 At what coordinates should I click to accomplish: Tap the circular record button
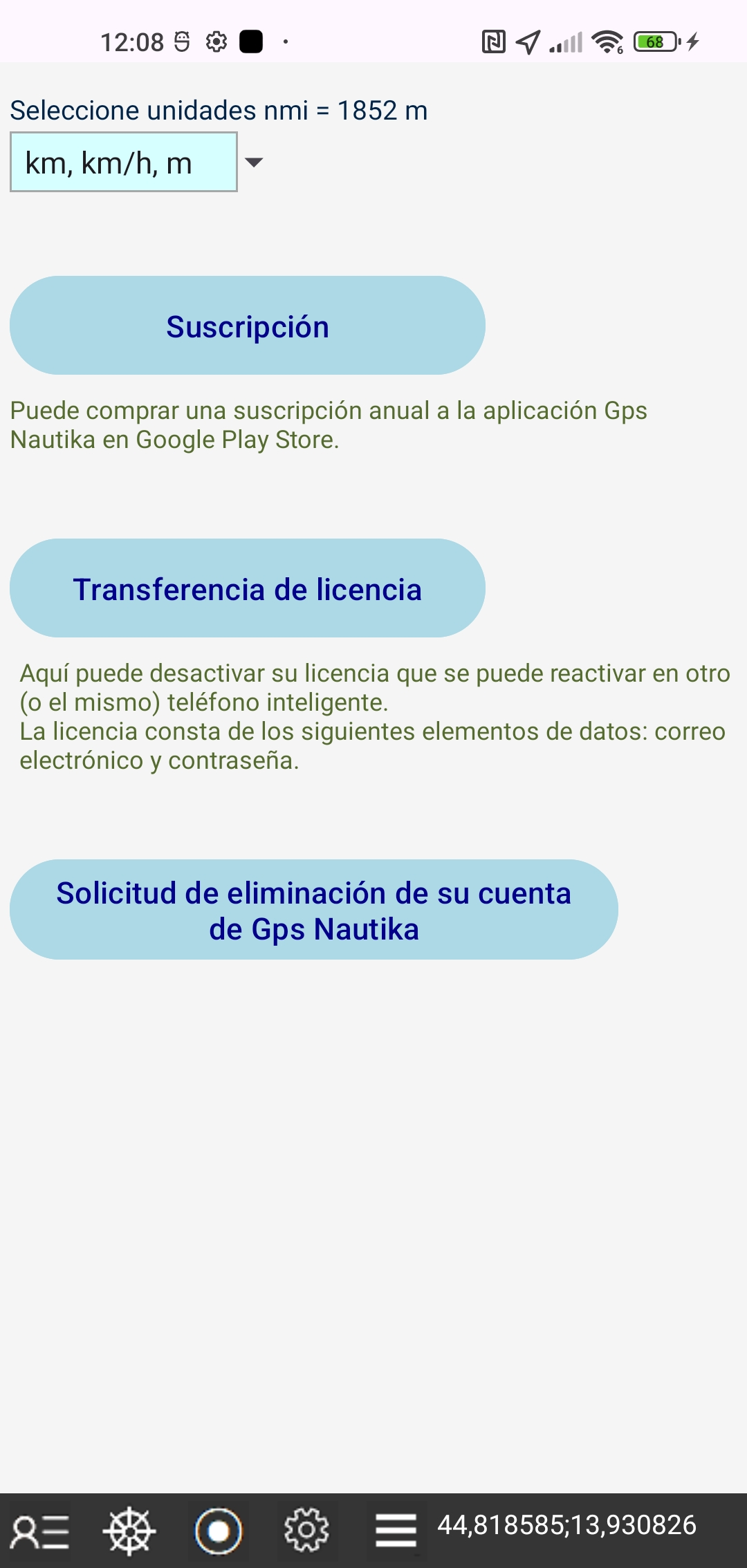click(219, 1531)
